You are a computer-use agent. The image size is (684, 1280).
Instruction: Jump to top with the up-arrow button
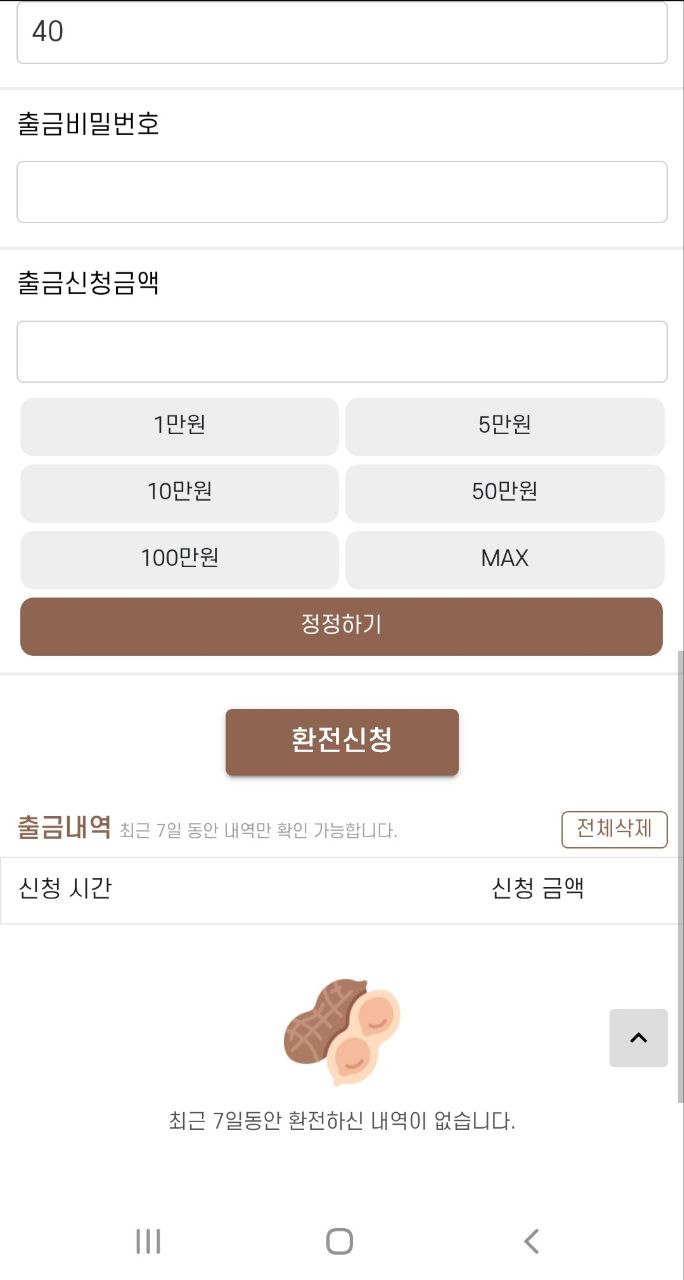pyautogui.click(x=639, y=1038)
